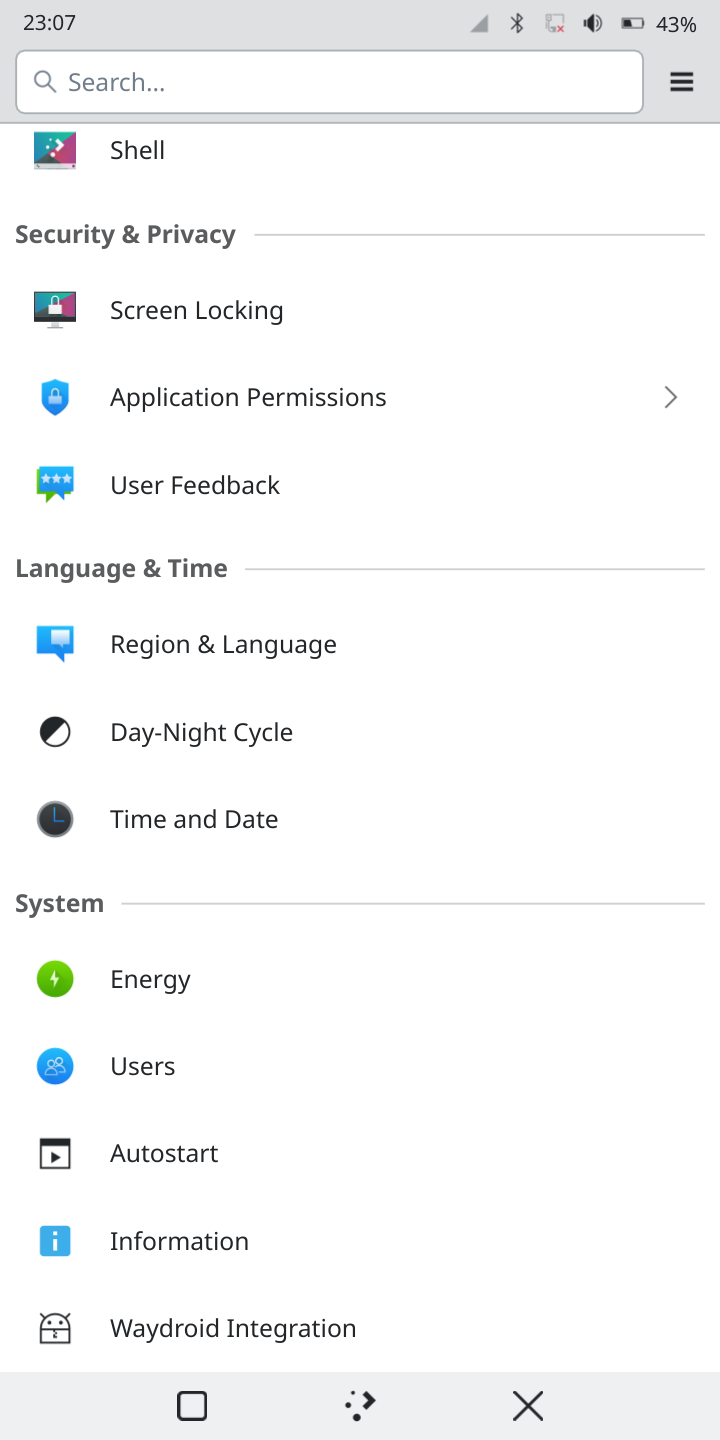
Task: View system Information
Action: coord(179,1241)
